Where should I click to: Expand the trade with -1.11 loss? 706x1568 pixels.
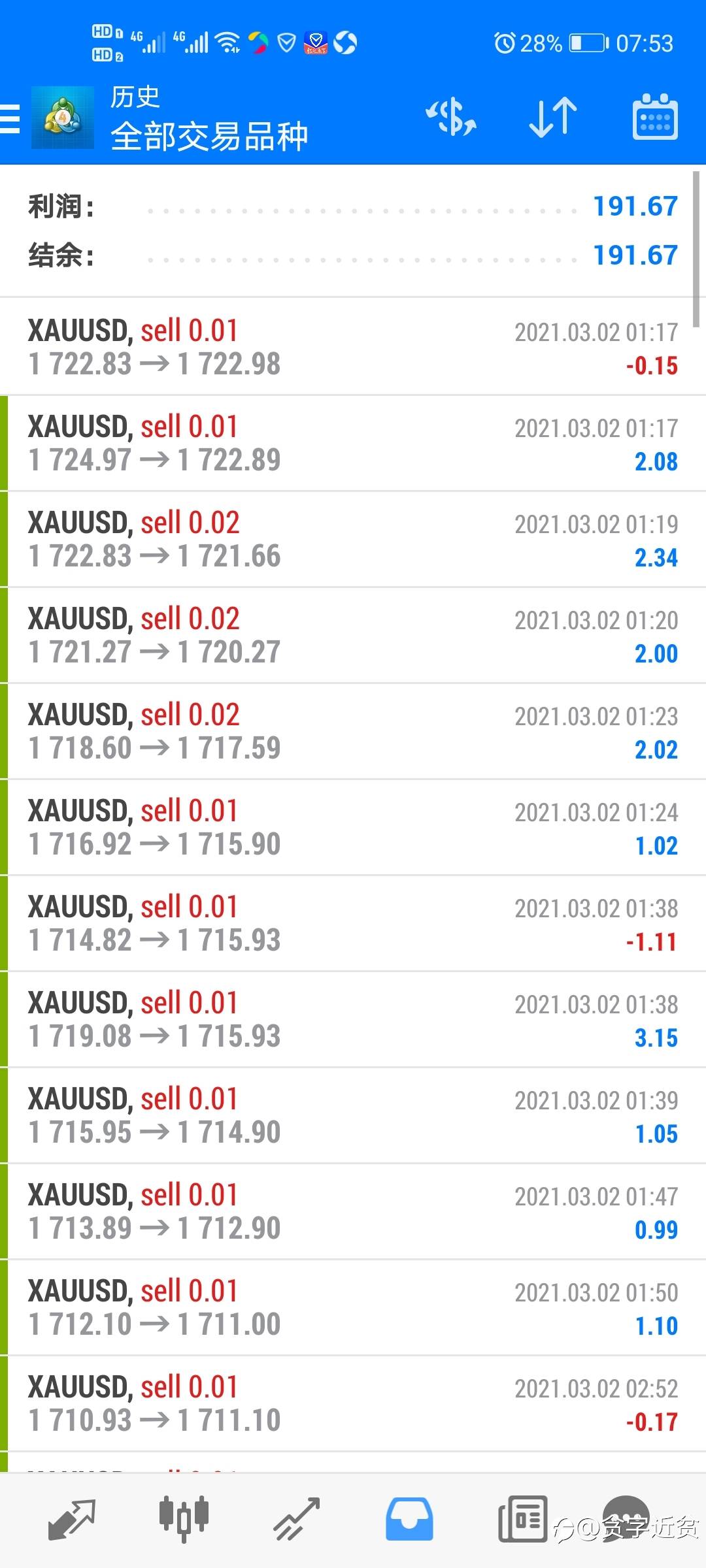353,923
